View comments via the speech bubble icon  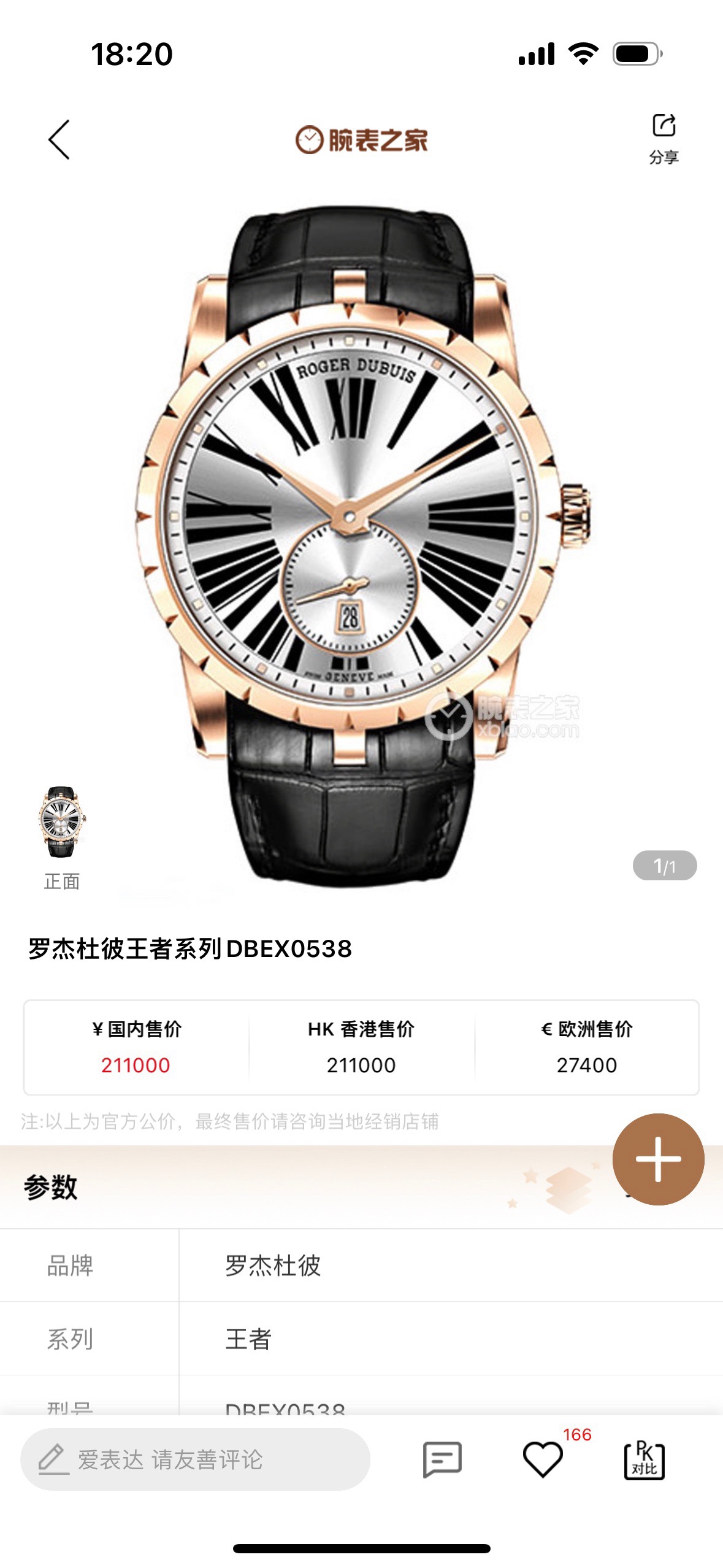click(442, 1460)
